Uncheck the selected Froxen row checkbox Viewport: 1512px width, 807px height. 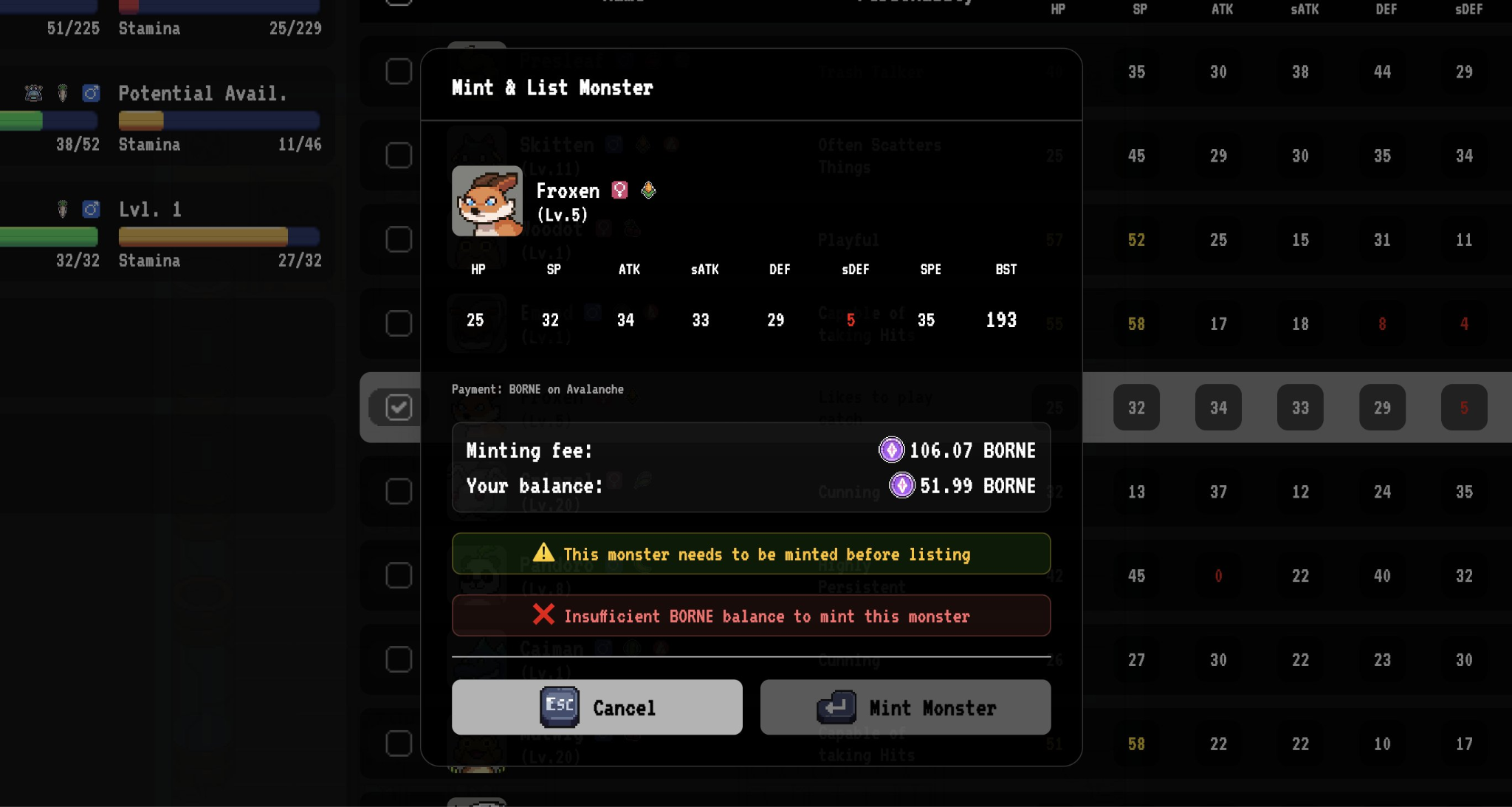pyautogui.click(x=399, y=408)
